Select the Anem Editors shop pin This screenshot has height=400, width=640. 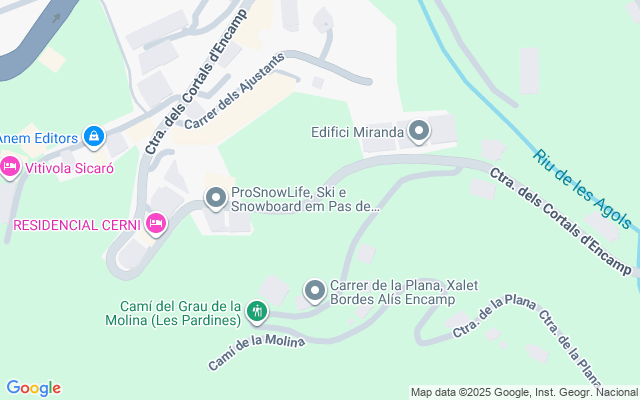(94, 136)
